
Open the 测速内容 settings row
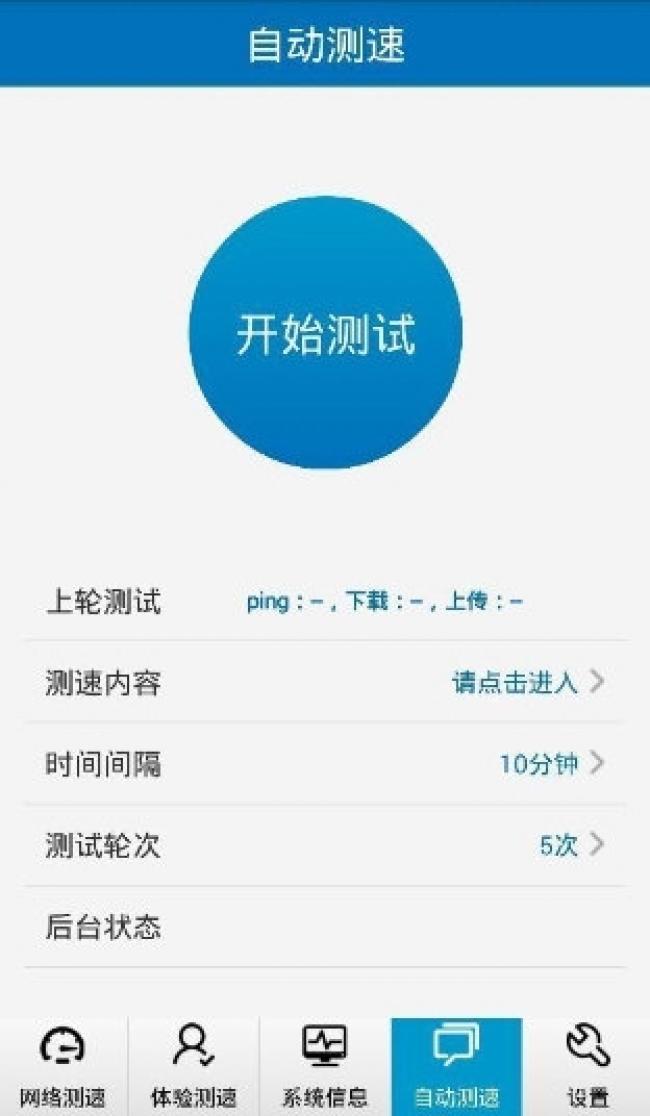pyautogui.click(x=325, y=683)
